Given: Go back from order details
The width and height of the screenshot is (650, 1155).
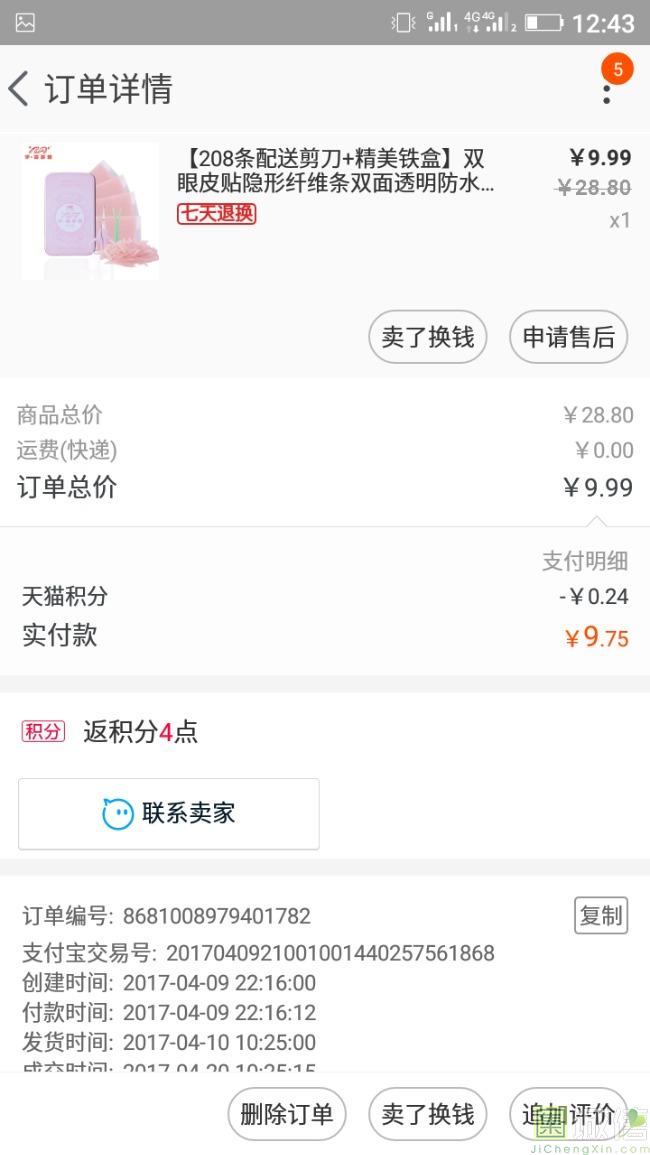Looking at the screenshot, I should (19, 89).
